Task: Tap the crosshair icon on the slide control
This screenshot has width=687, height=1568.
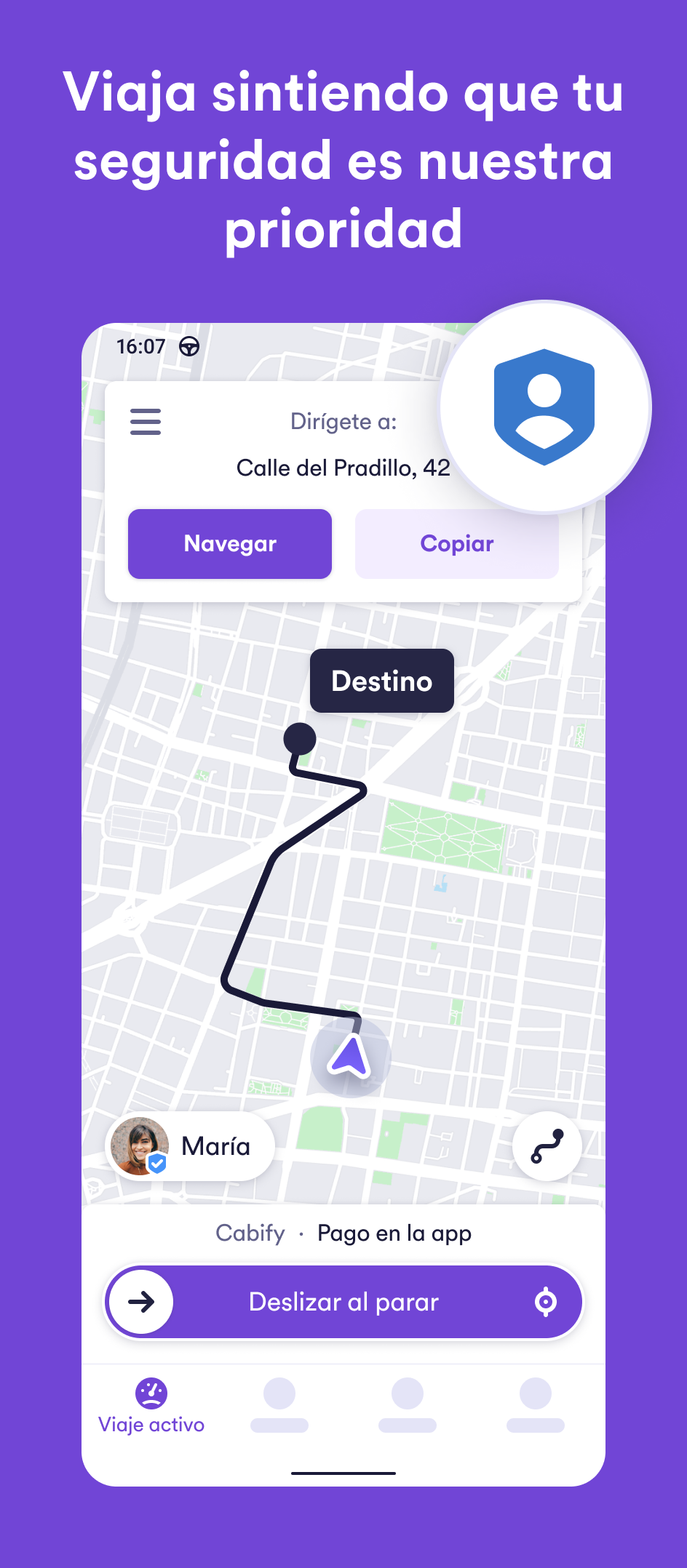Action: 545,1302
